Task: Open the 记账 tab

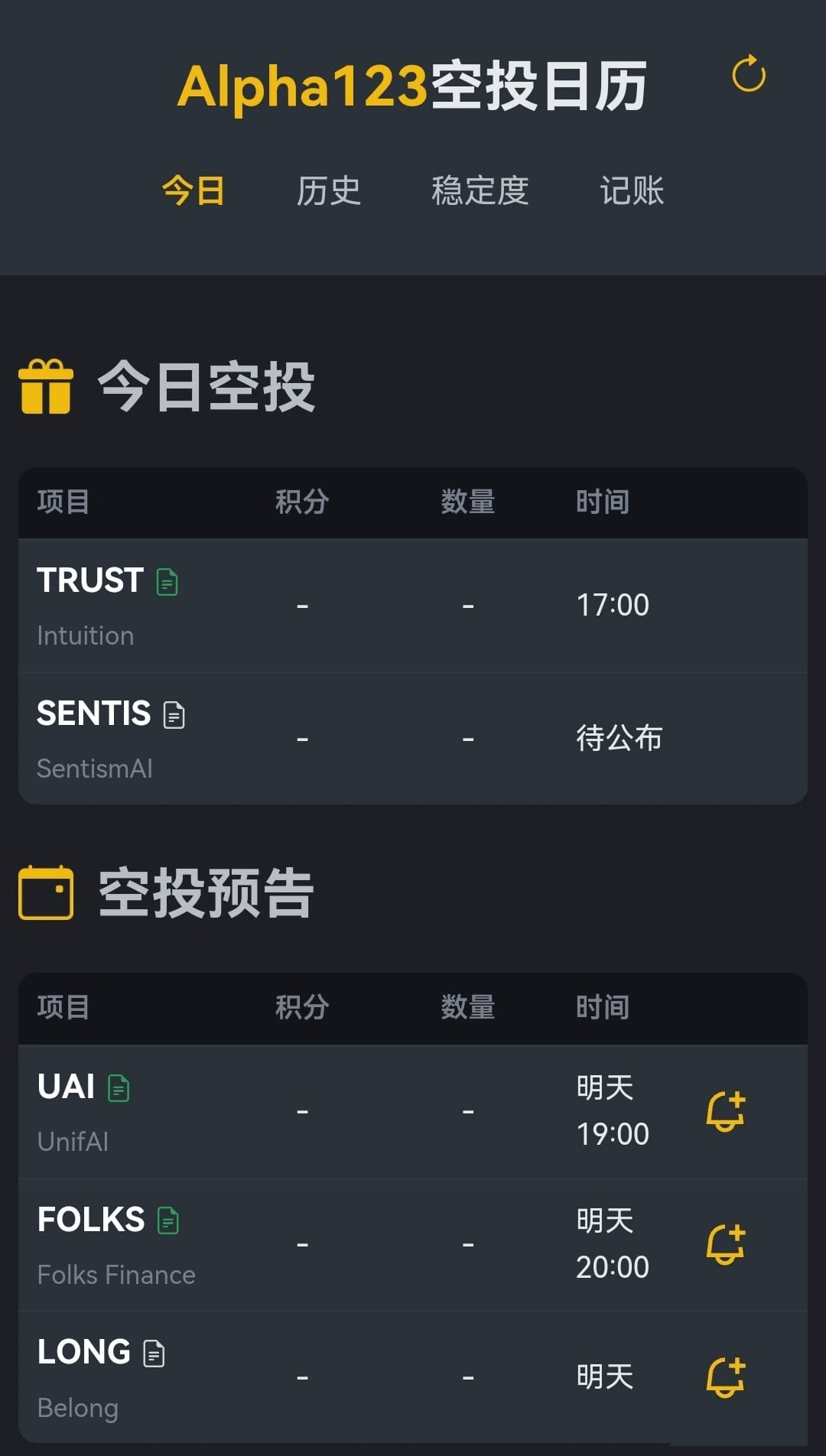Action: [x=632, y=190]
